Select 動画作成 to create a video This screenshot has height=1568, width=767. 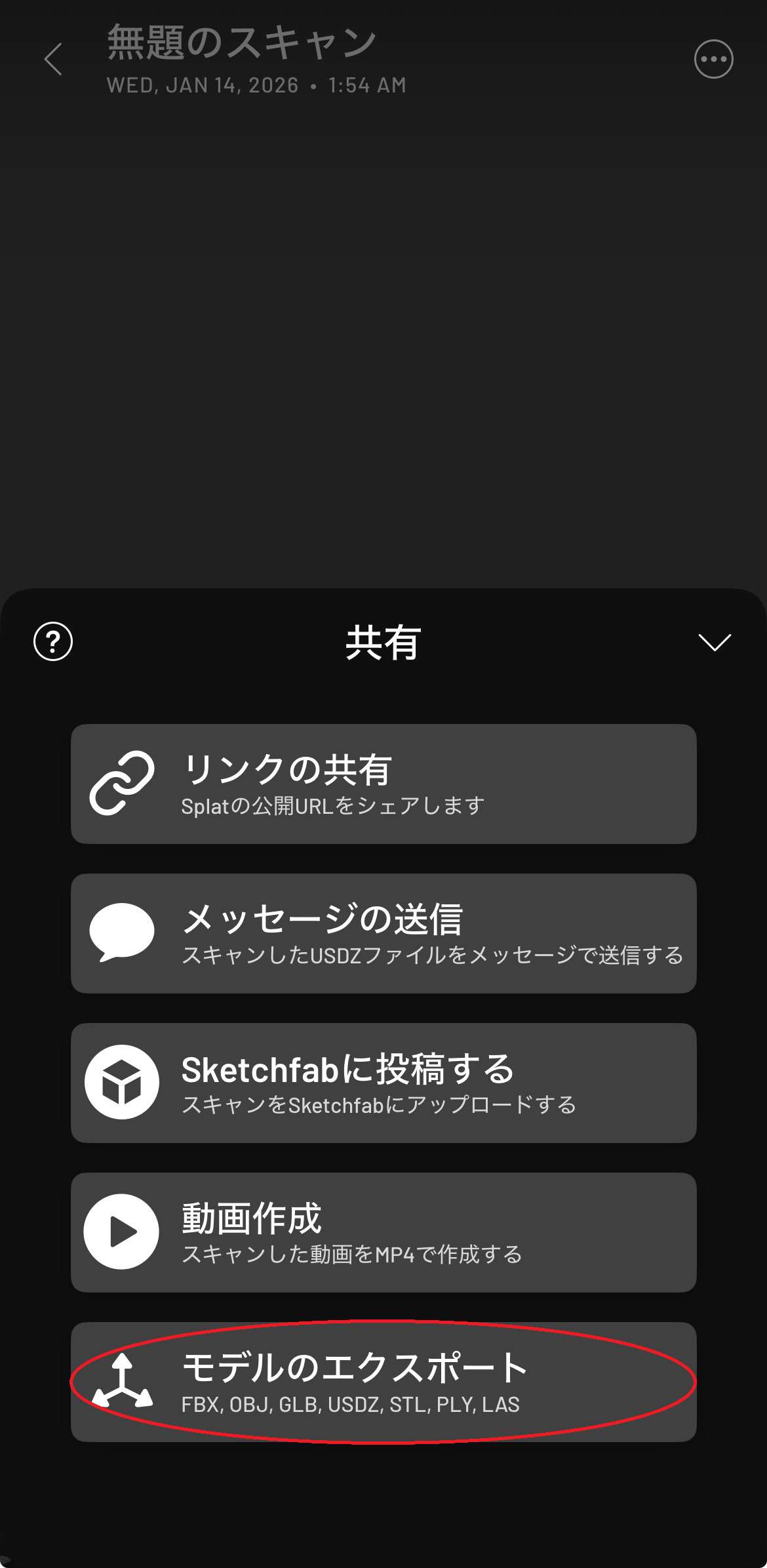[x=383, y=1232]
